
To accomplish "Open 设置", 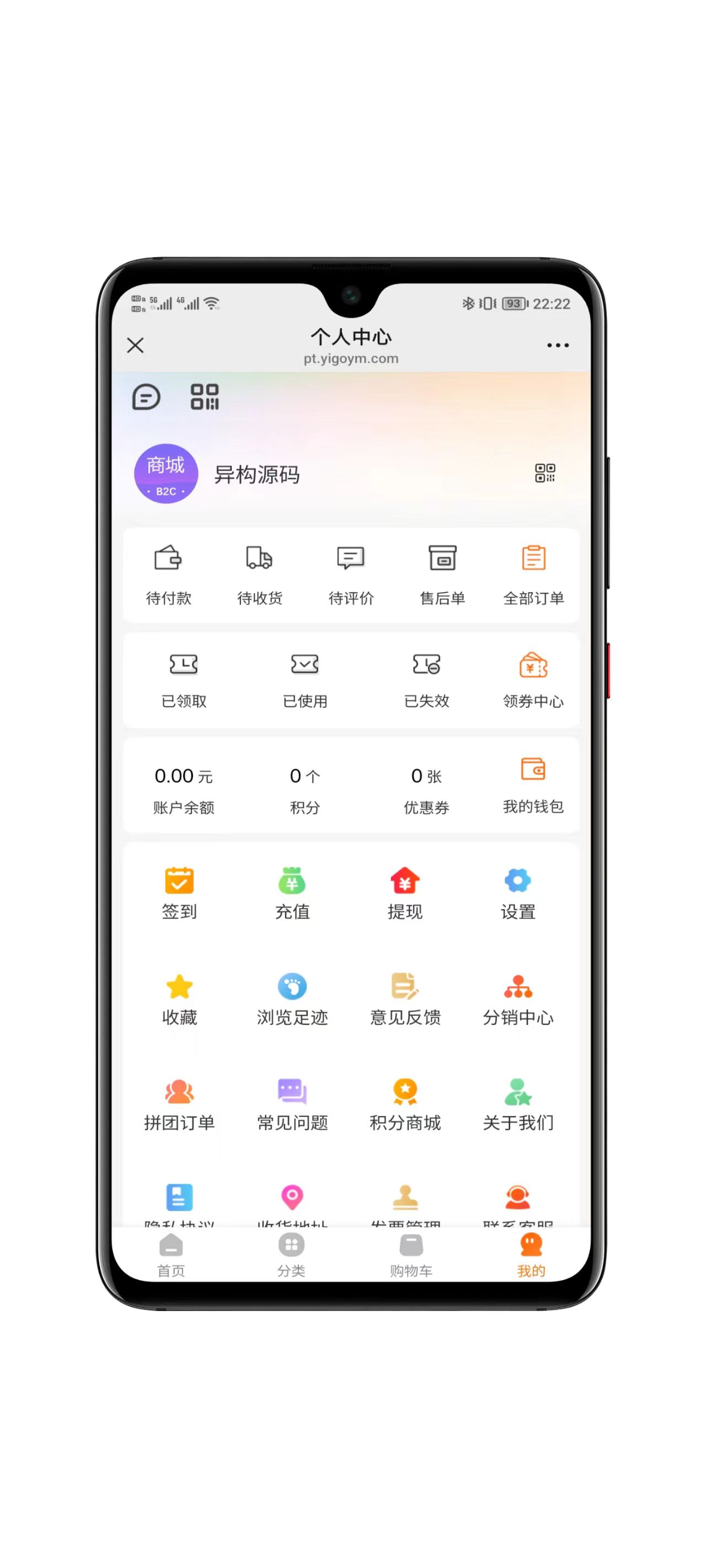I will click(x=518, y=893).
